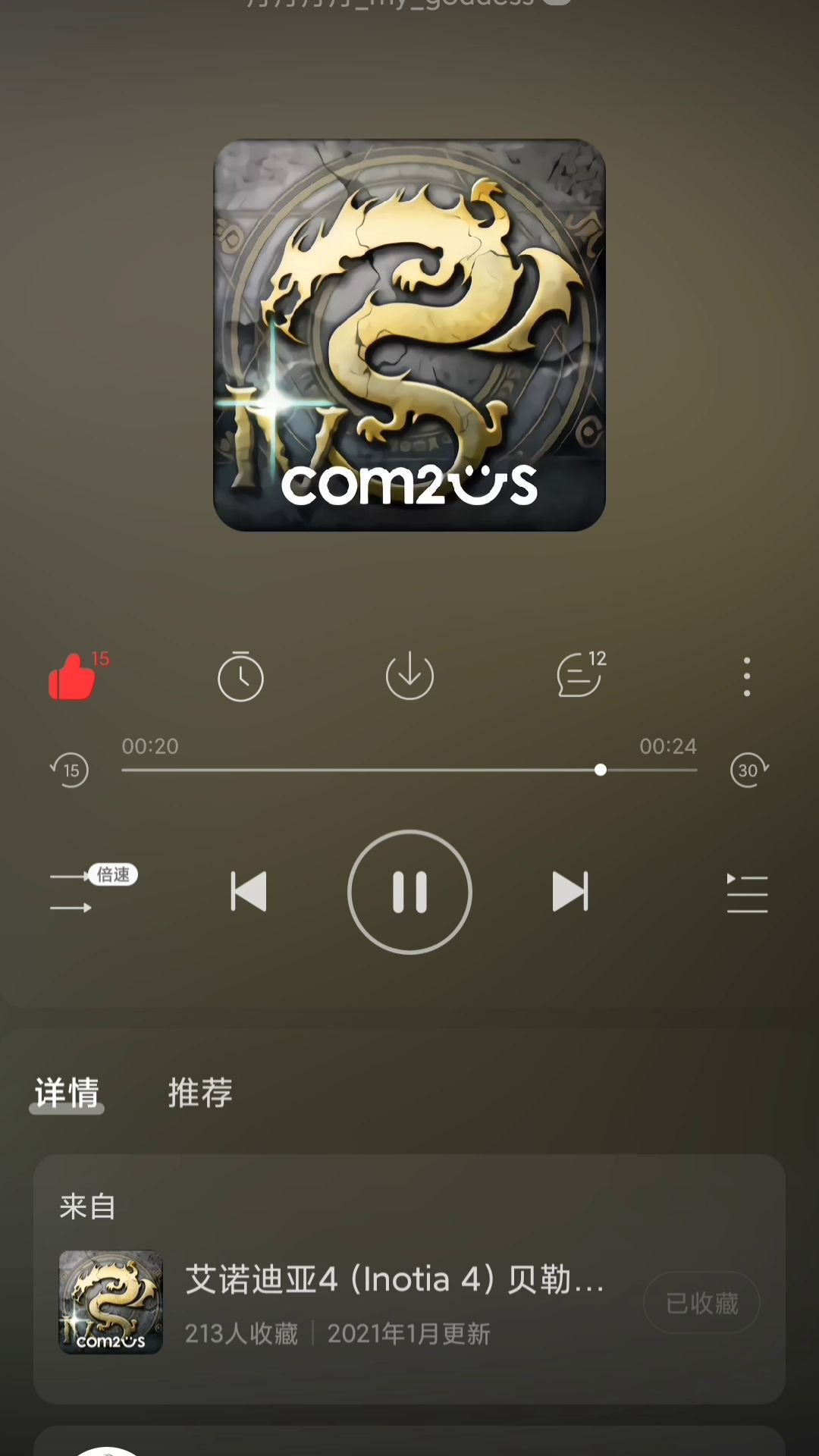Skip forward 30 seconds
Screen dimensions: 819x1456
[x=748, y=770]
